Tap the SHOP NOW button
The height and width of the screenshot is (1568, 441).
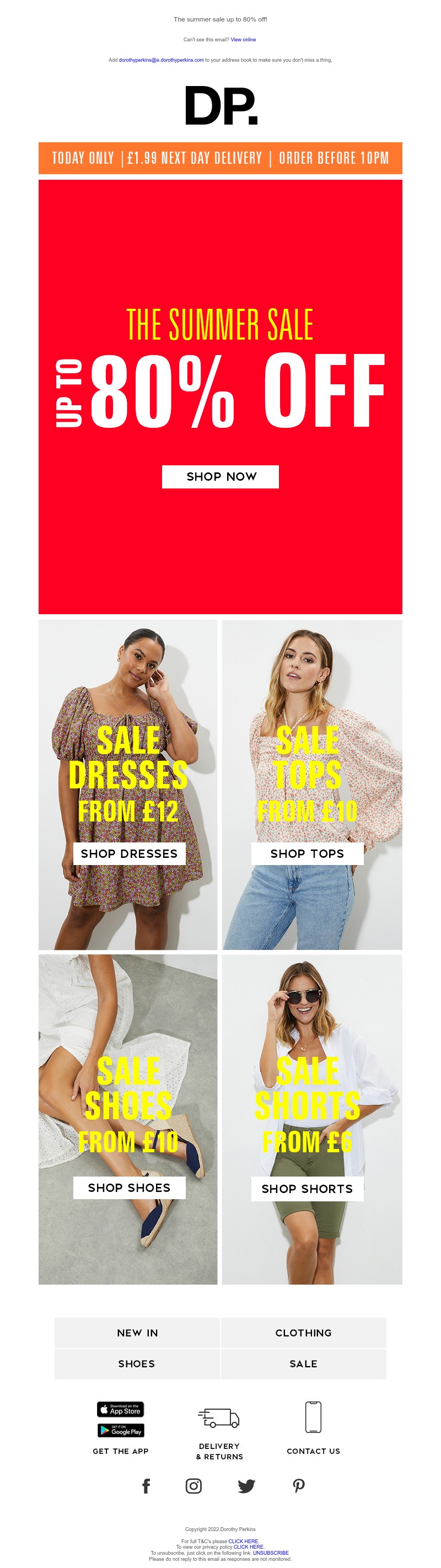[220, 476]
